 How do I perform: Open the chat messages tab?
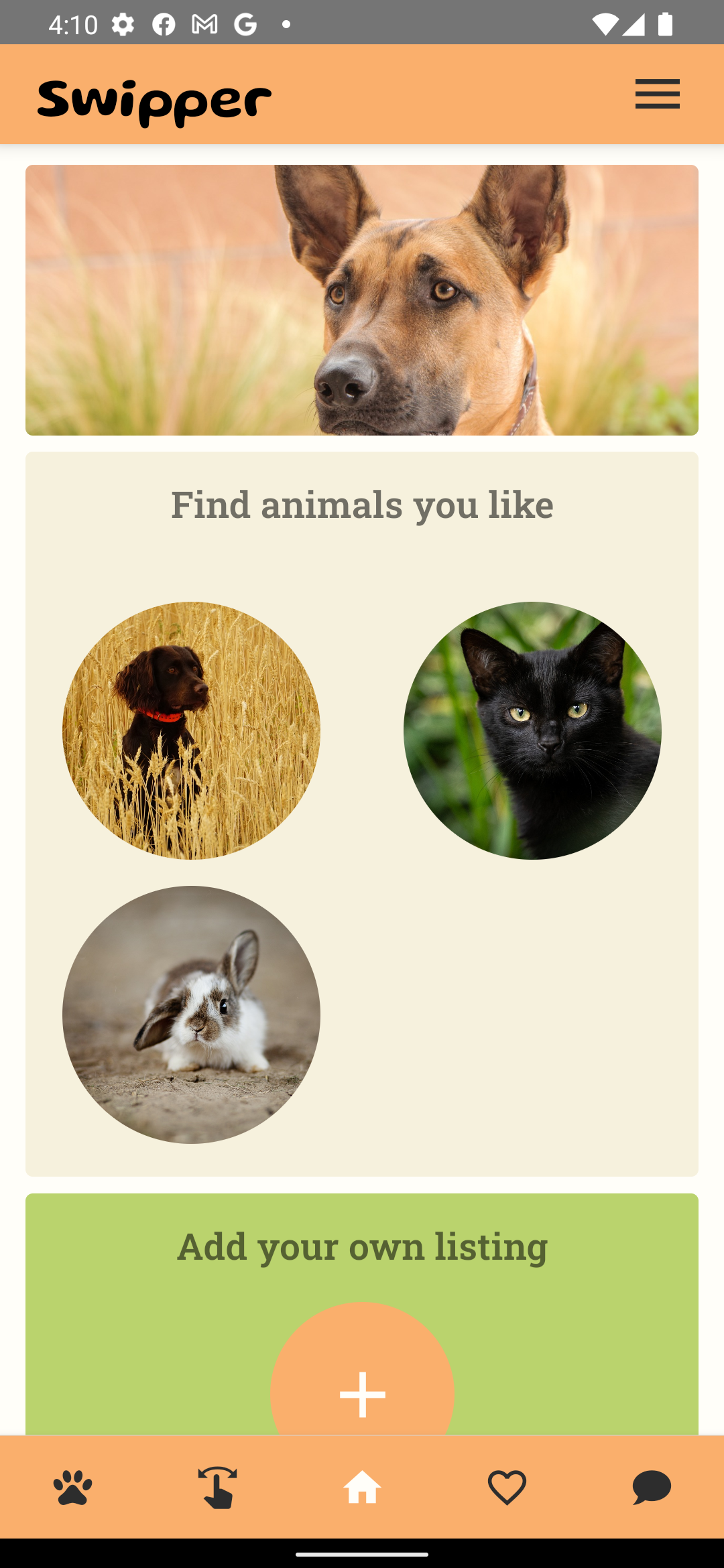652,1488
